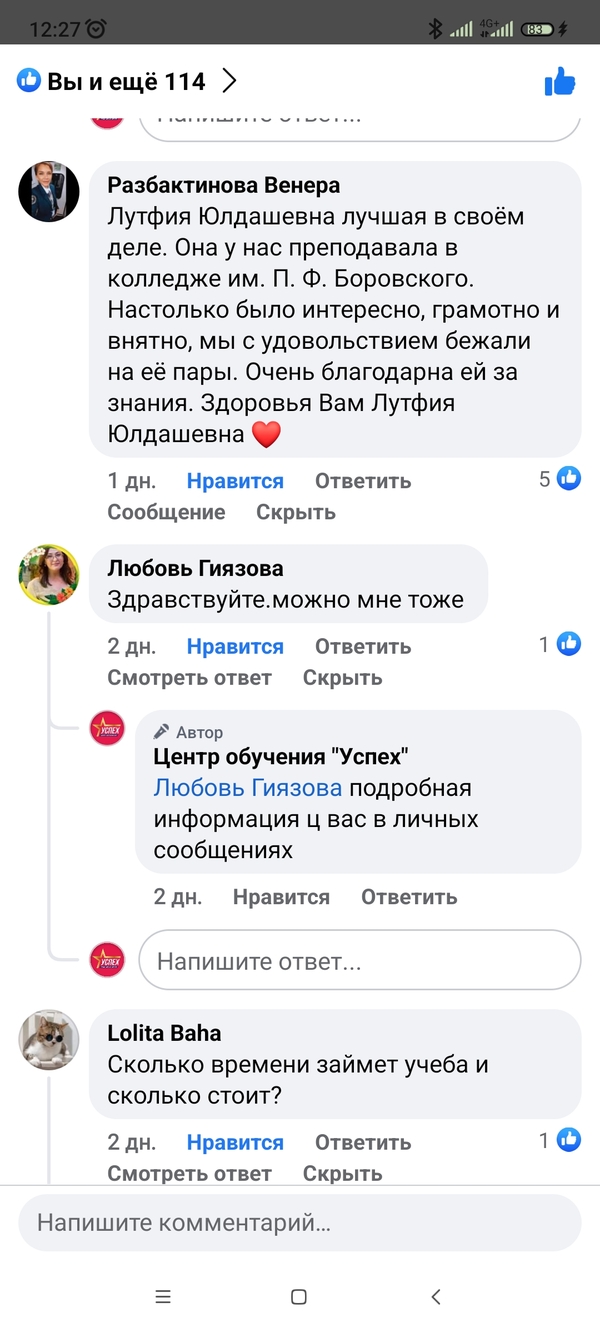Reply to Lolita Baha's comment
The image size is (600, 1333).
point(363,1143)
